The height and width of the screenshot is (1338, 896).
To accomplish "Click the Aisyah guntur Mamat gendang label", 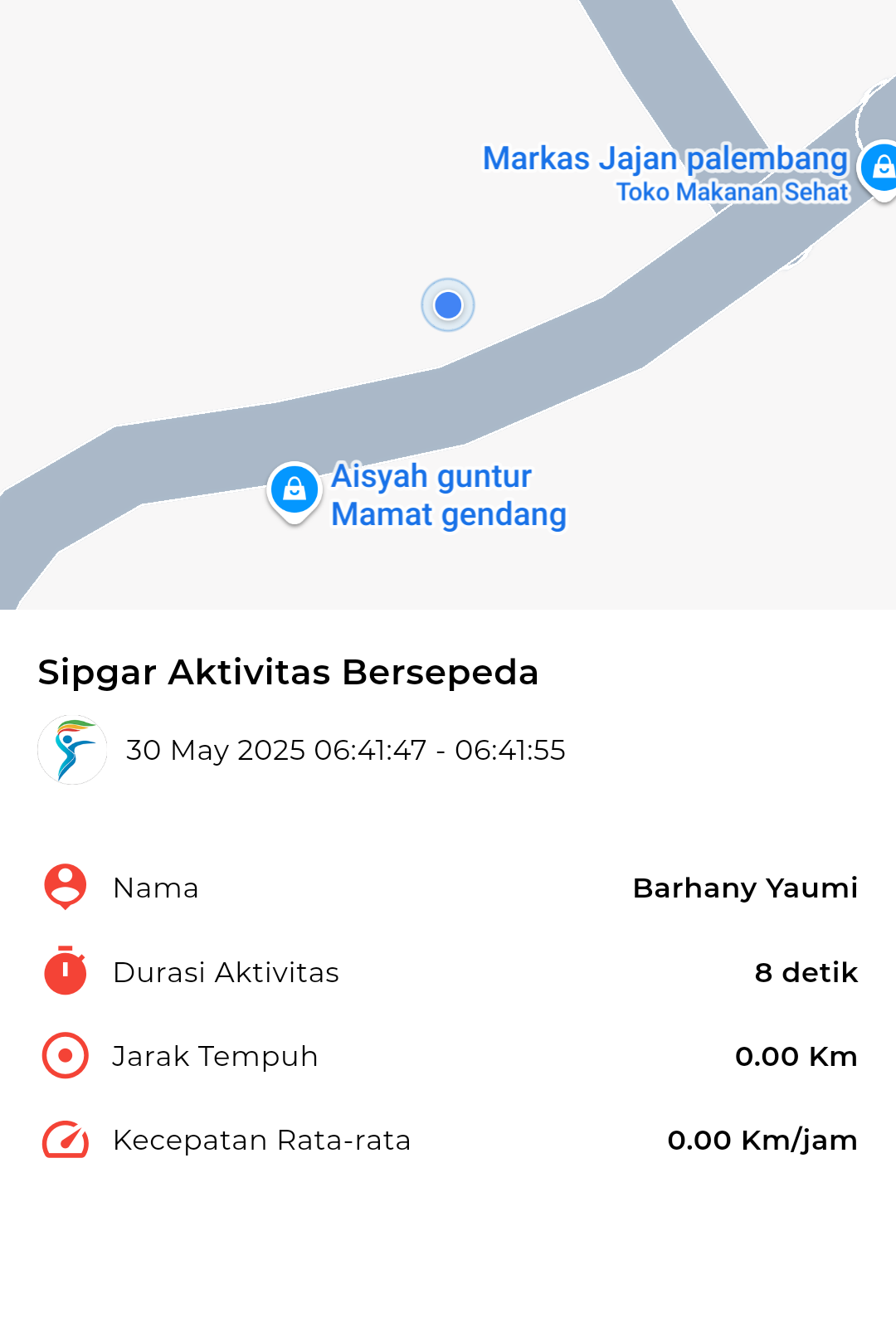I will (448, 494).
